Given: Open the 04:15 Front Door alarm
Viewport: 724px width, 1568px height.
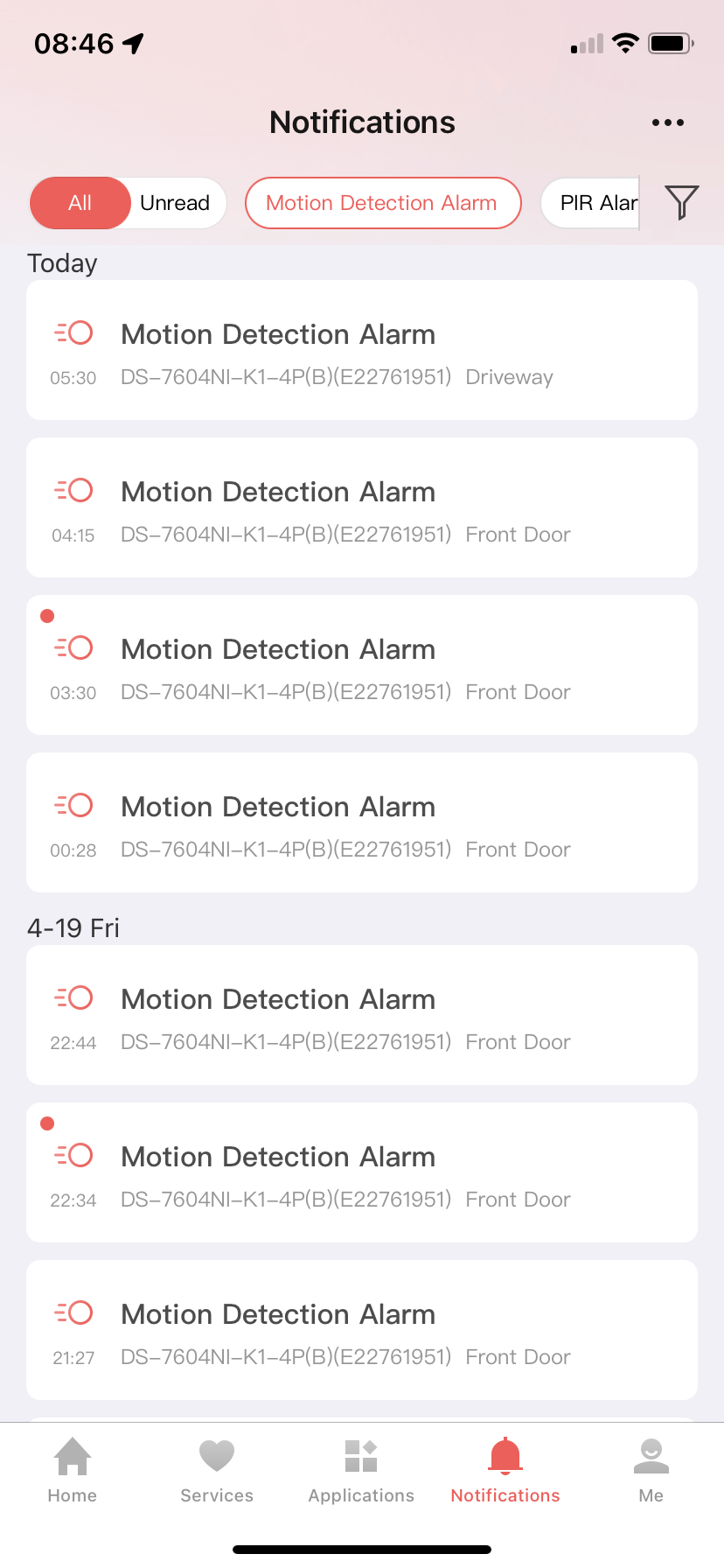Looking at the screenshot, I should coord(362,507).
